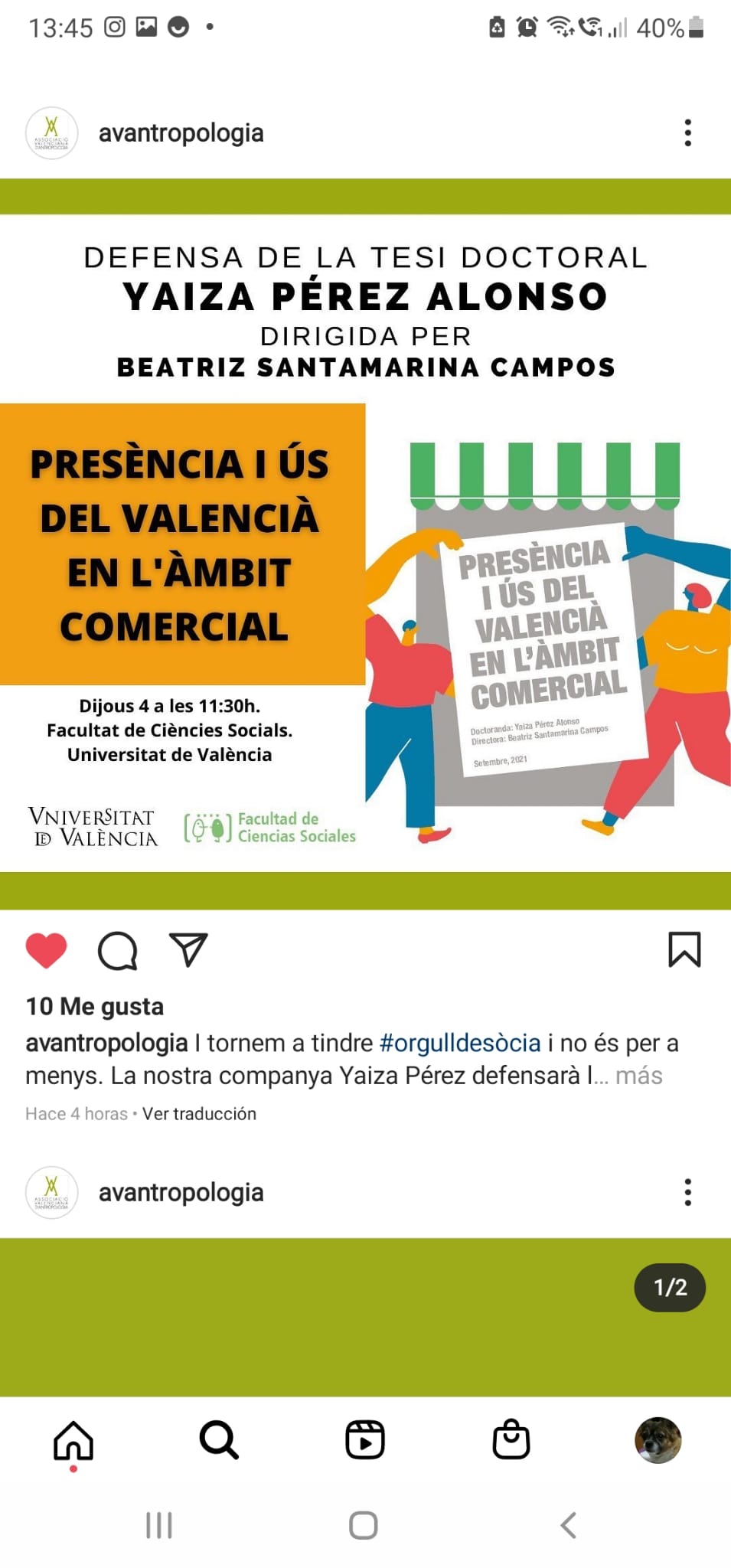Viewport: 731px width, 1568px height.
Task: Open overflow menu of the second avantropologia post
Action: (x=688, y=1192)
